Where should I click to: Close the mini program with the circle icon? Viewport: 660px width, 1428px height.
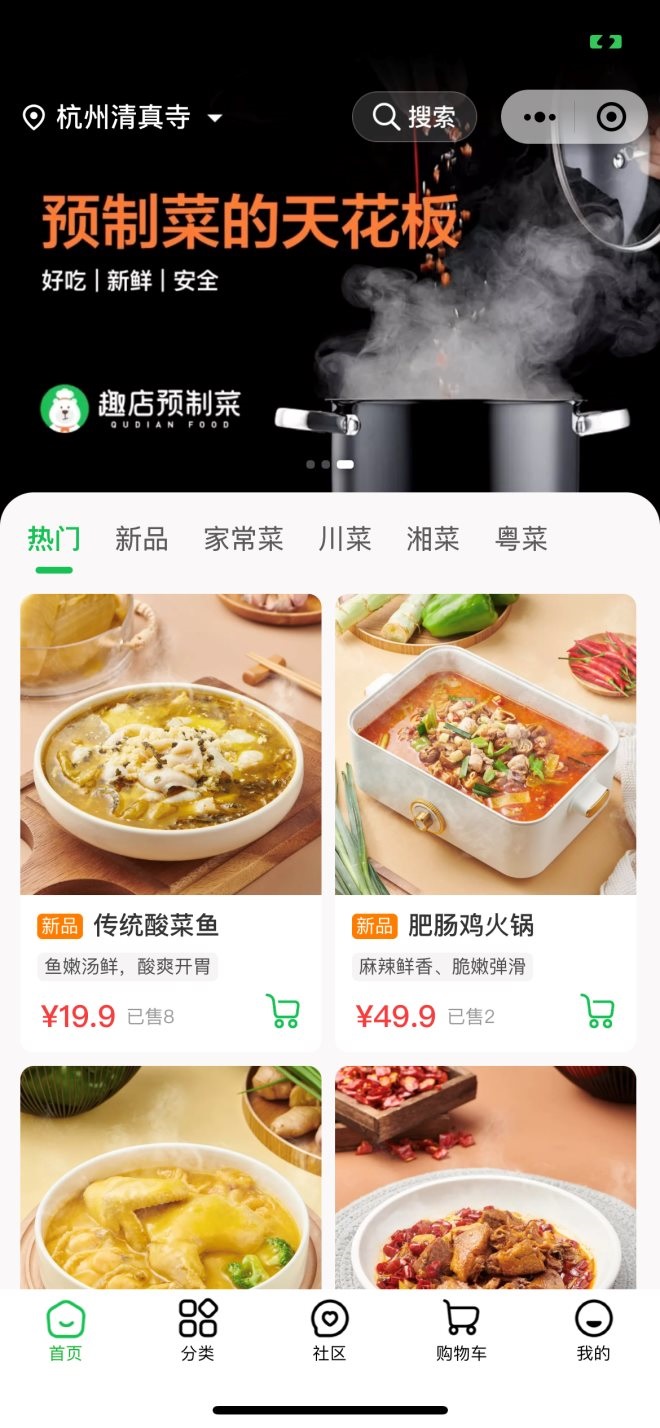(610, 117)
